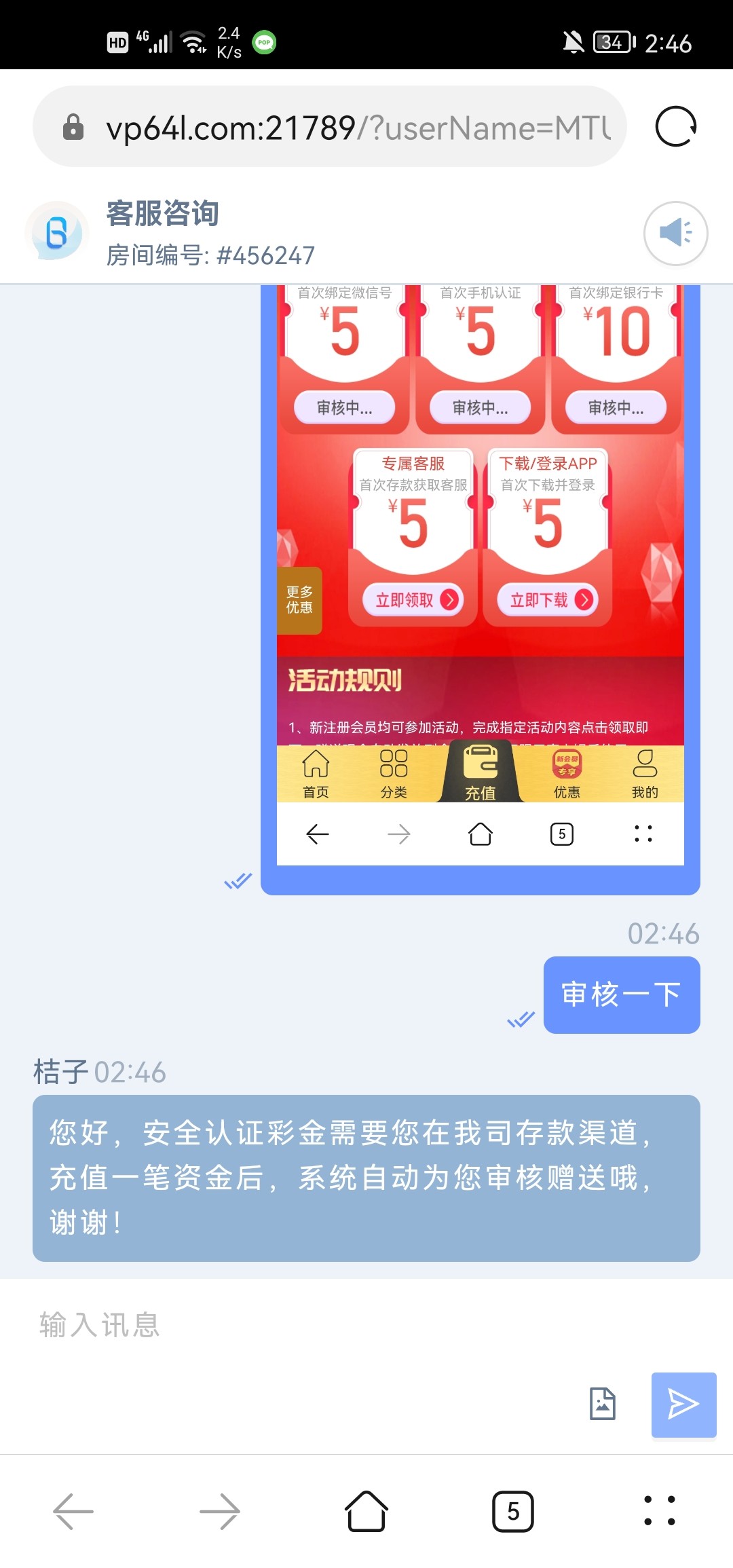This screenshot has height=1568, width=733.
Task: Reload the page with the refresh icon
Action: pos(675,127)
